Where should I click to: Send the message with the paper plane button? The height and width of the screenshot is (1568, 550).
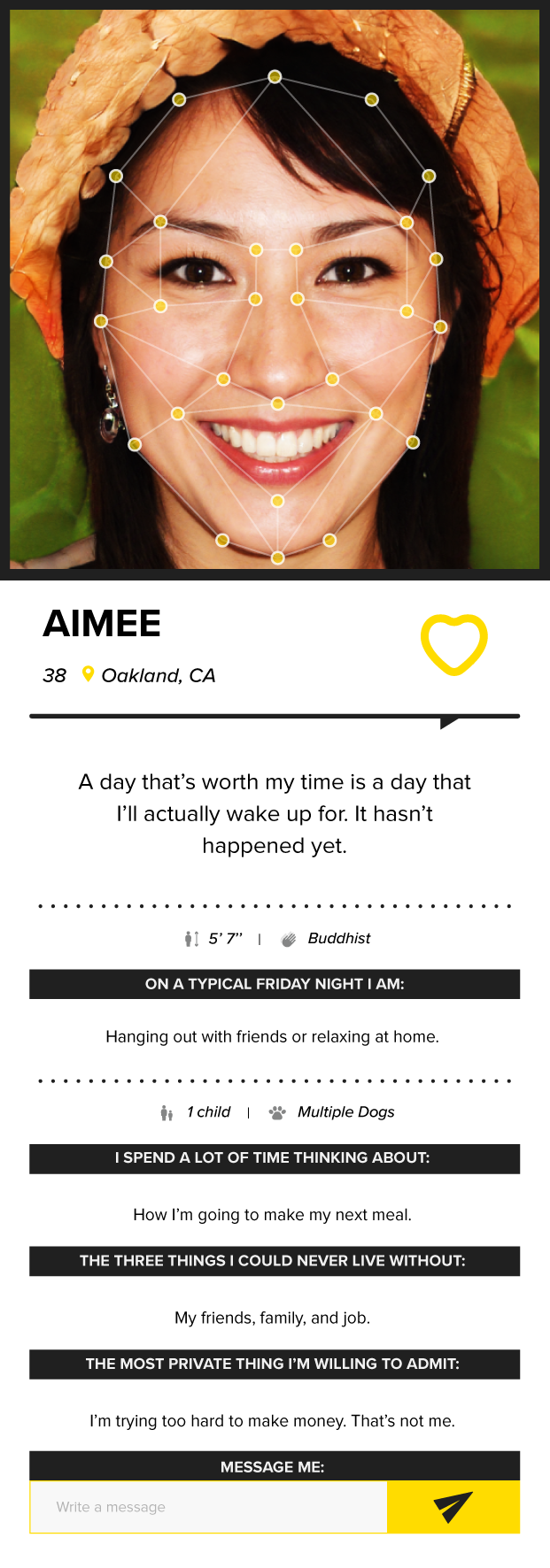coord(453,1506)
